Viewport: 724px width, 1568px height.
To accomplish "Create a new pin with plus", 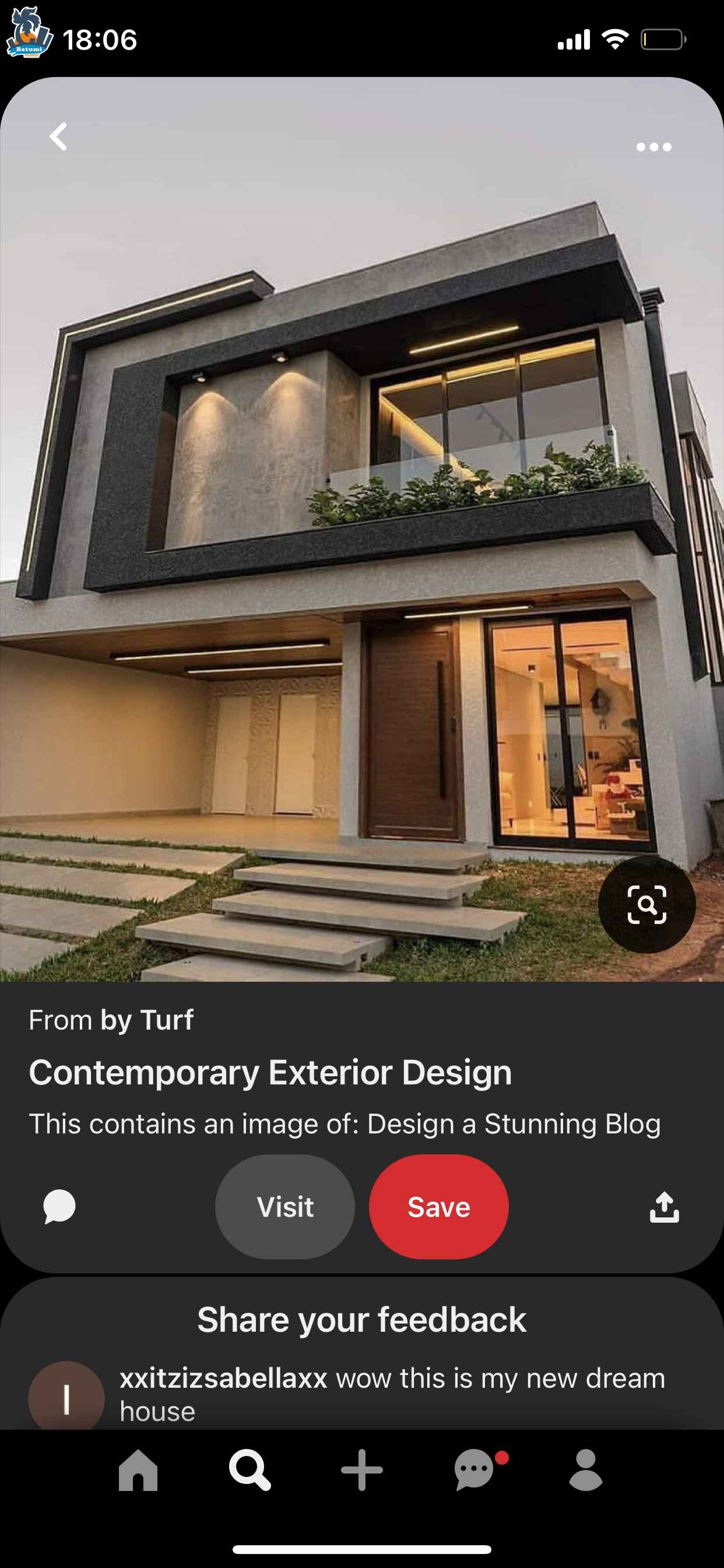I will (x=362, y=1470).
